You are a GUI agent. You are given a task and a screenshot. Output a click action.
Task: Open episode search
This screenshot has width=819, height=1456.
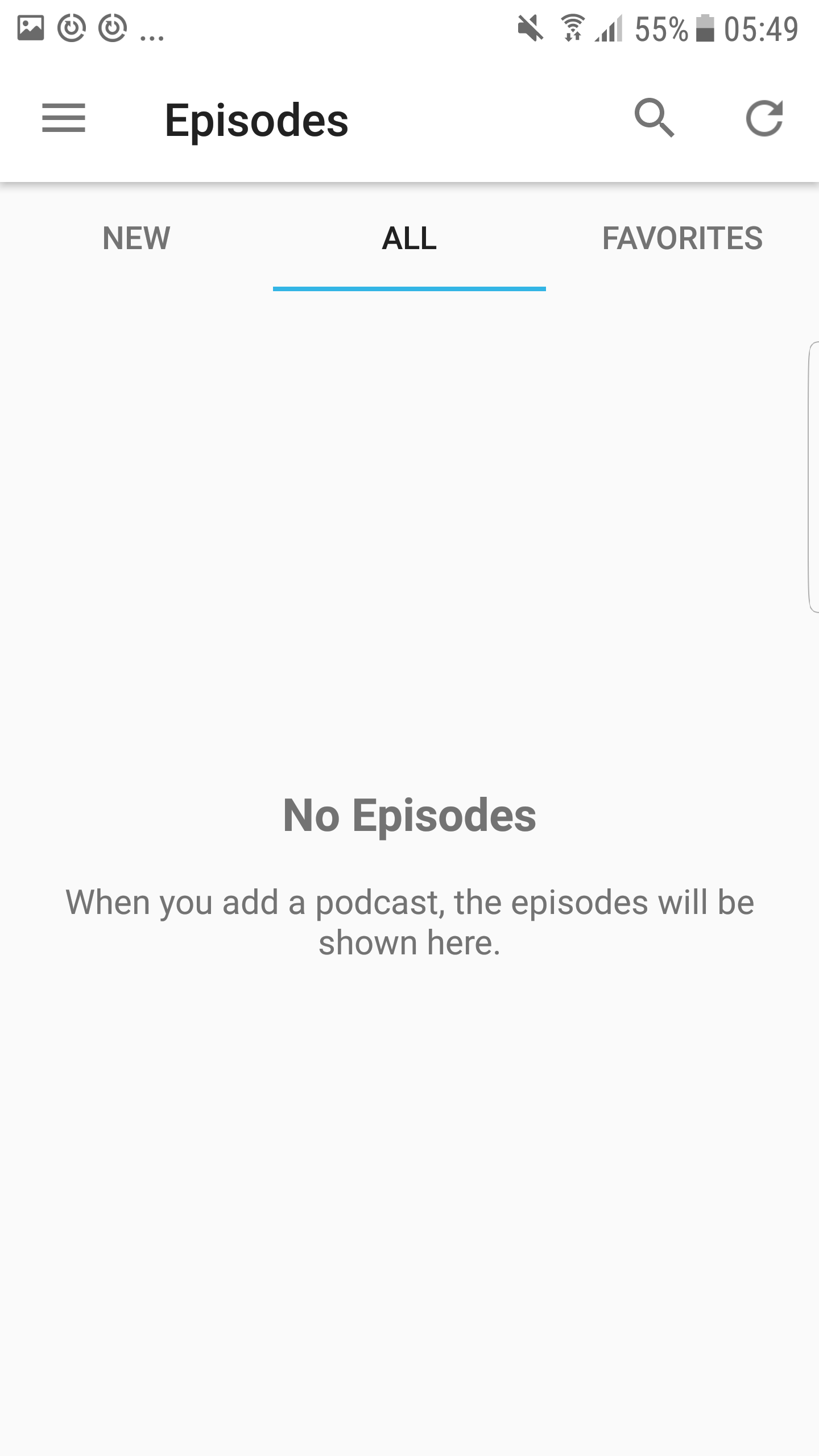(654, 118)
